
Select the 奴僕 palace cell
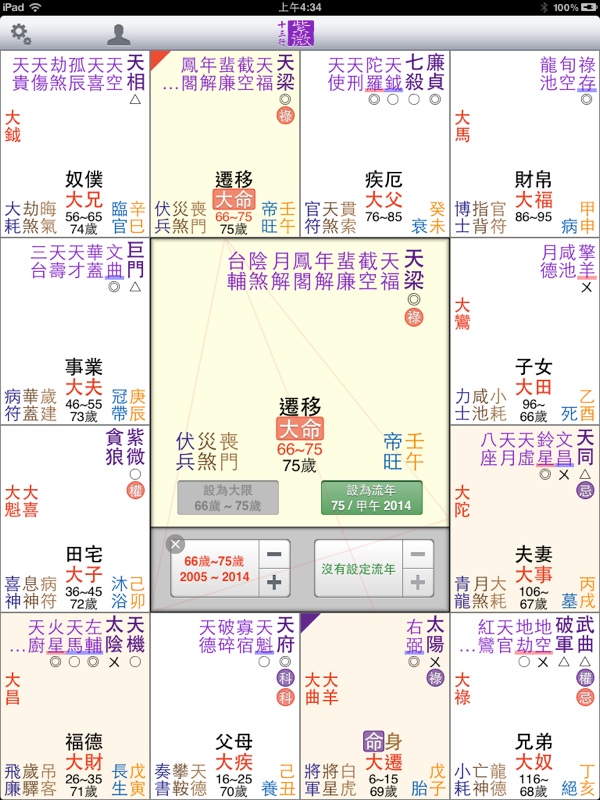(75, 140)
